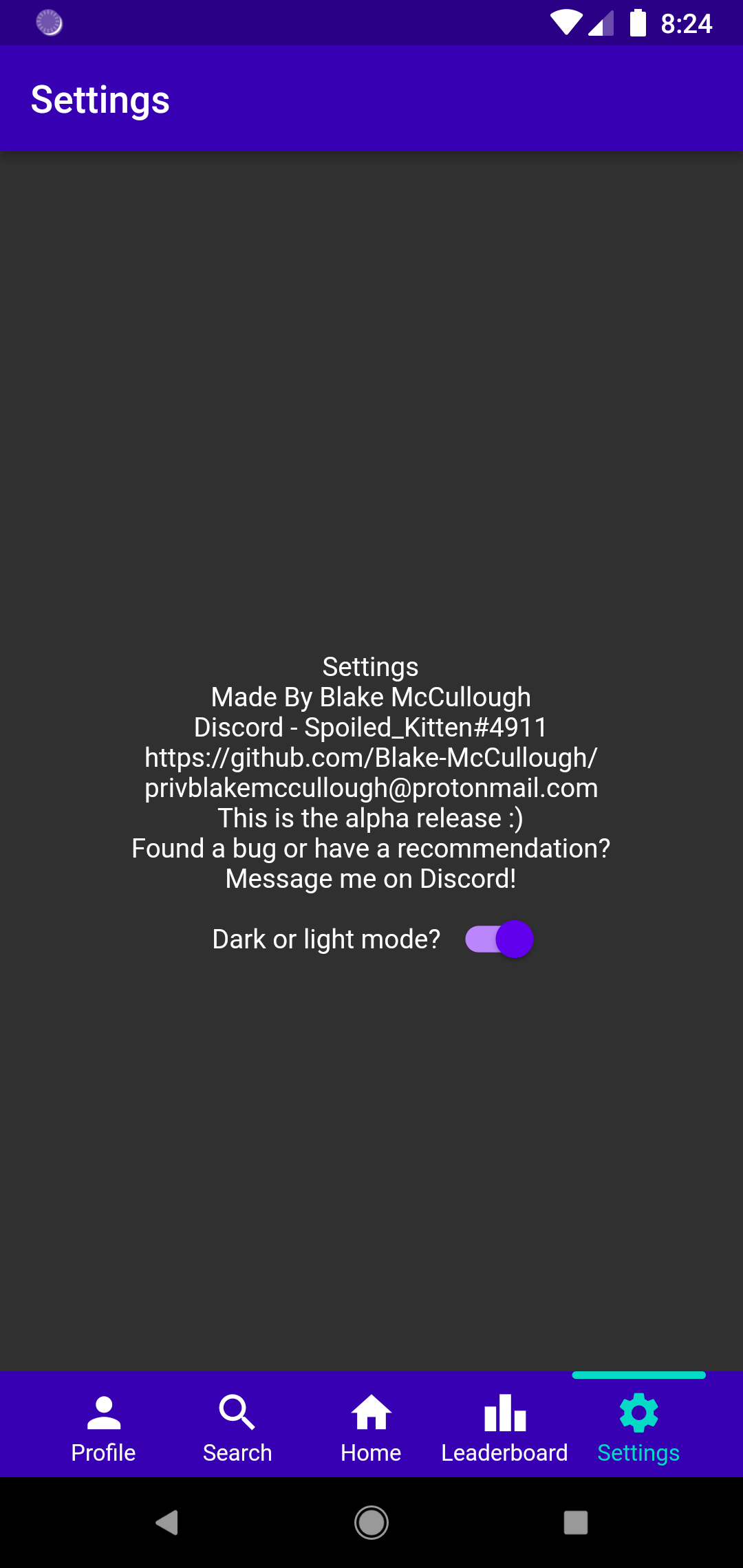The image size is (743, 1568).
Task: Click the protonmail email address
Action: [x=370, y=787]
